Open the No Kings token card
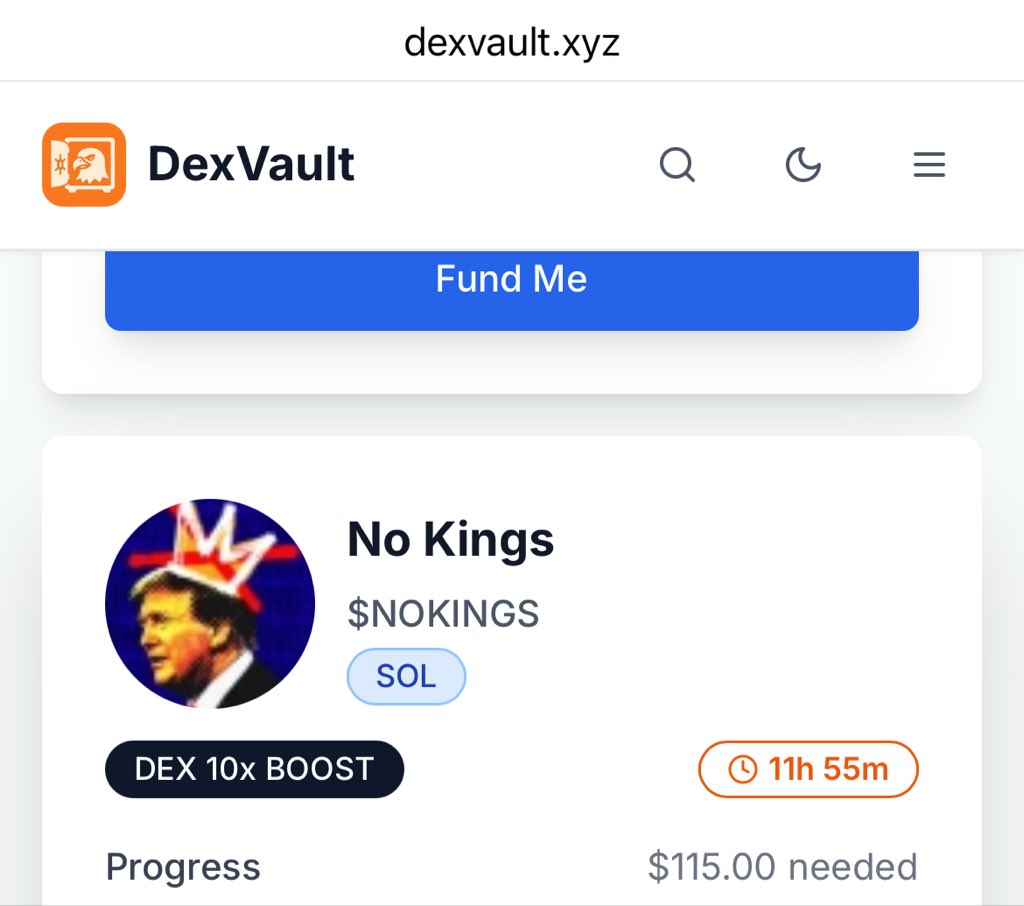1024x906 pixels. point(450,540)
